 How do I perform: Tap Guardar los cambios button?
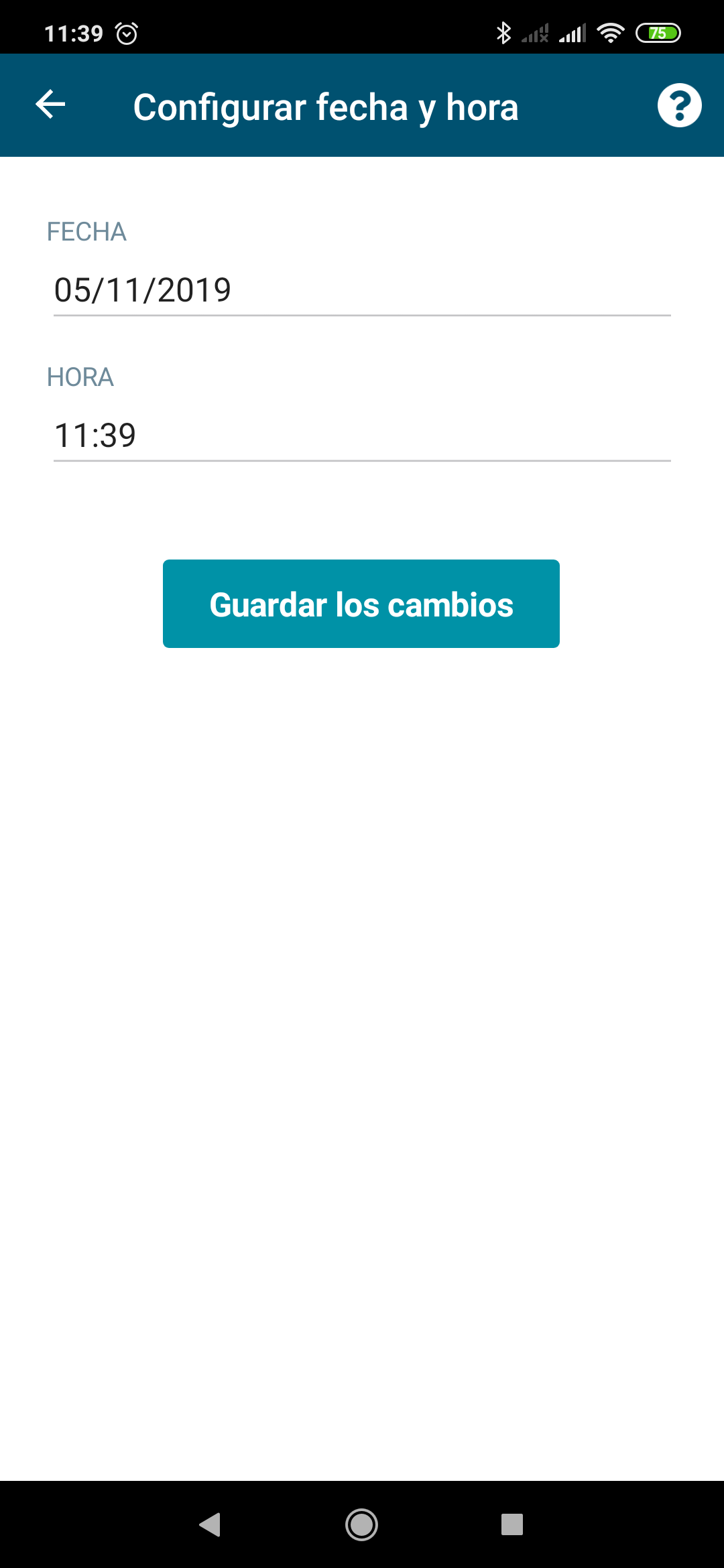point(361,604)
